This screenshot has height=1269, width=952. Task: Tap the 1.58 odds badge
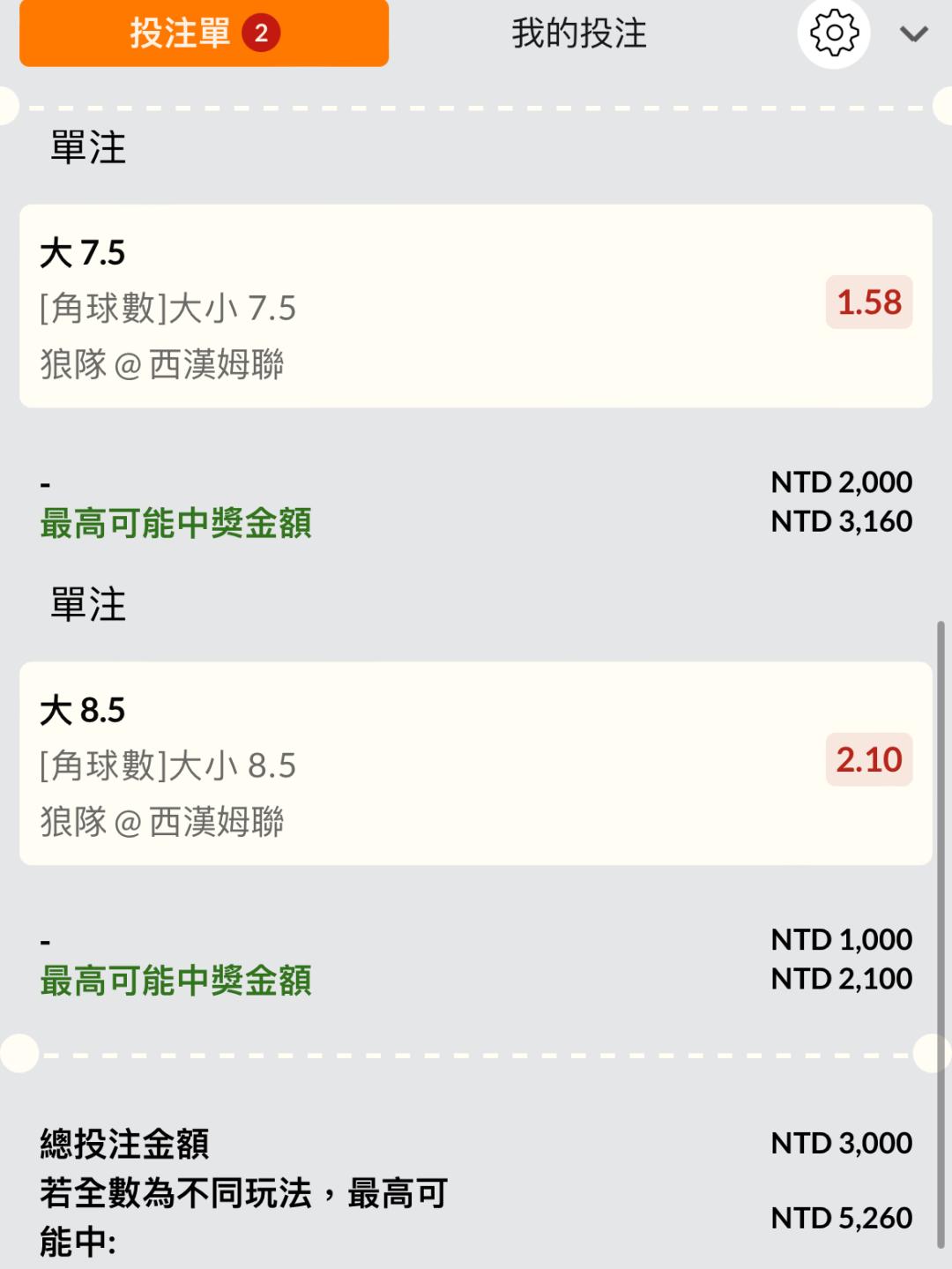click(868, 302)
